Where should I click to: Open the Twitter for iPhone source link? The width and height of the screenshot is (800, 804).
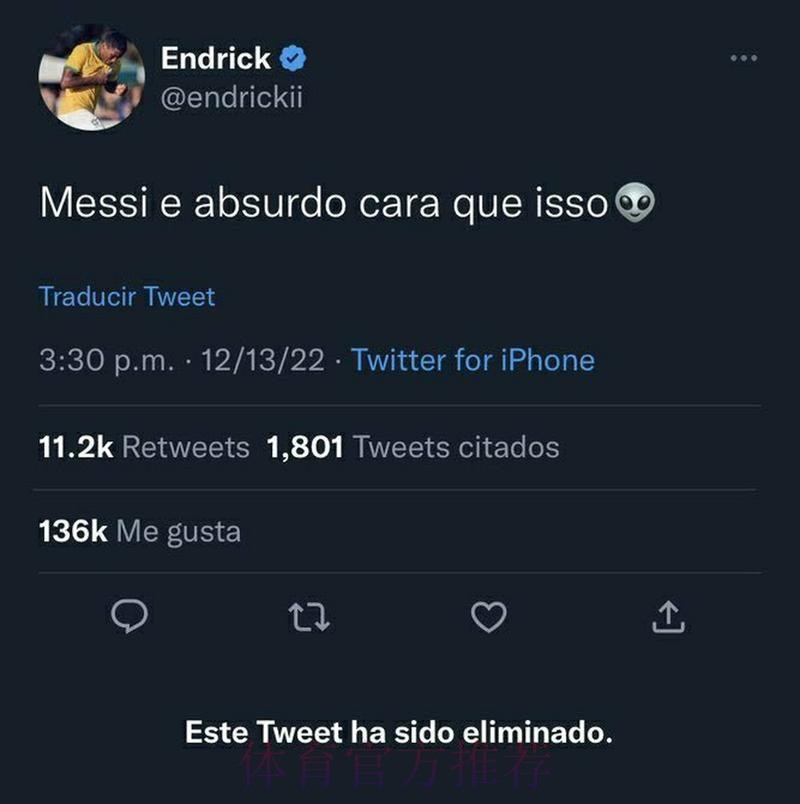pos(473,360)
